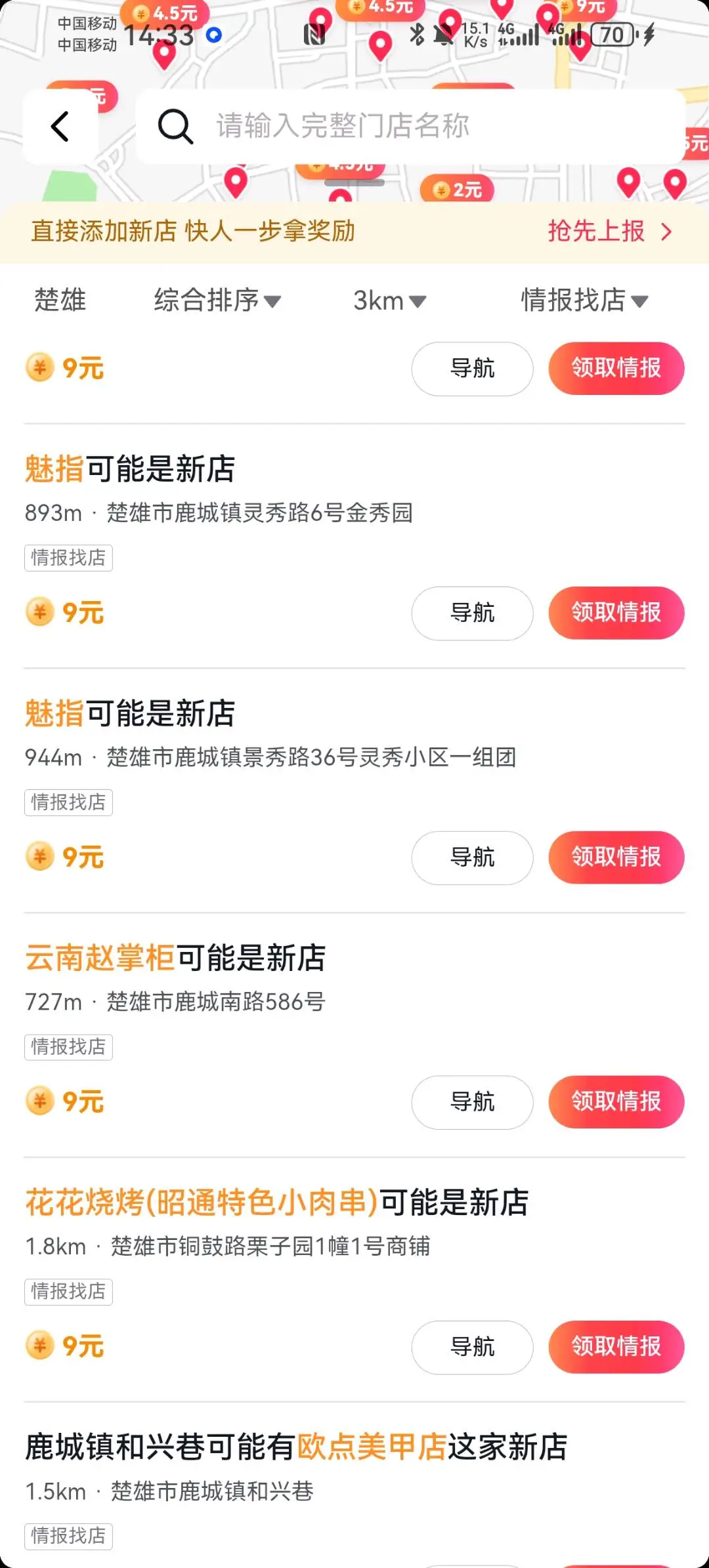The height and width of the screenshot is (1568, 709).
Task: Go back using the arrow button
Action: pyautogui.click(x=60, y=126)
